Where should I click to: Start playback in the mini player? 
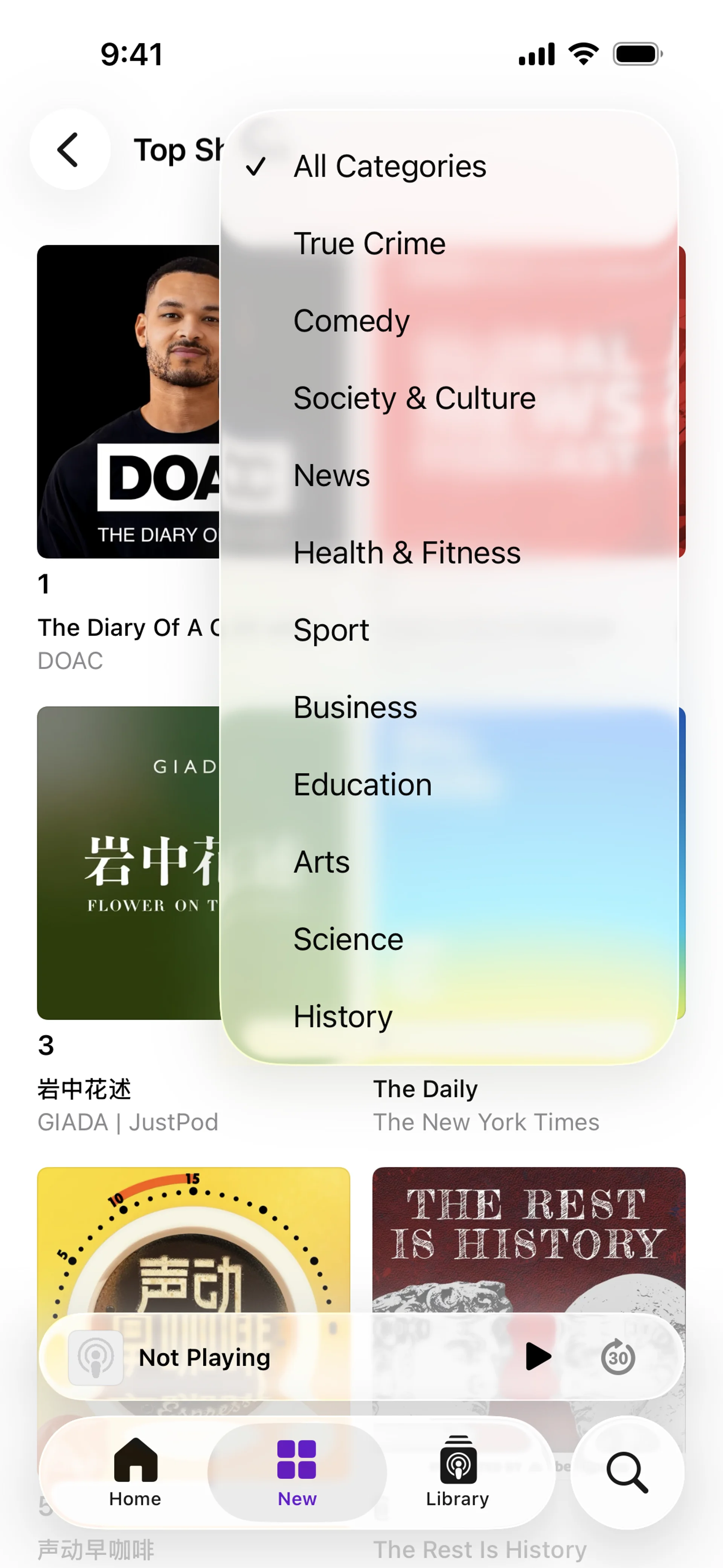537,1357
